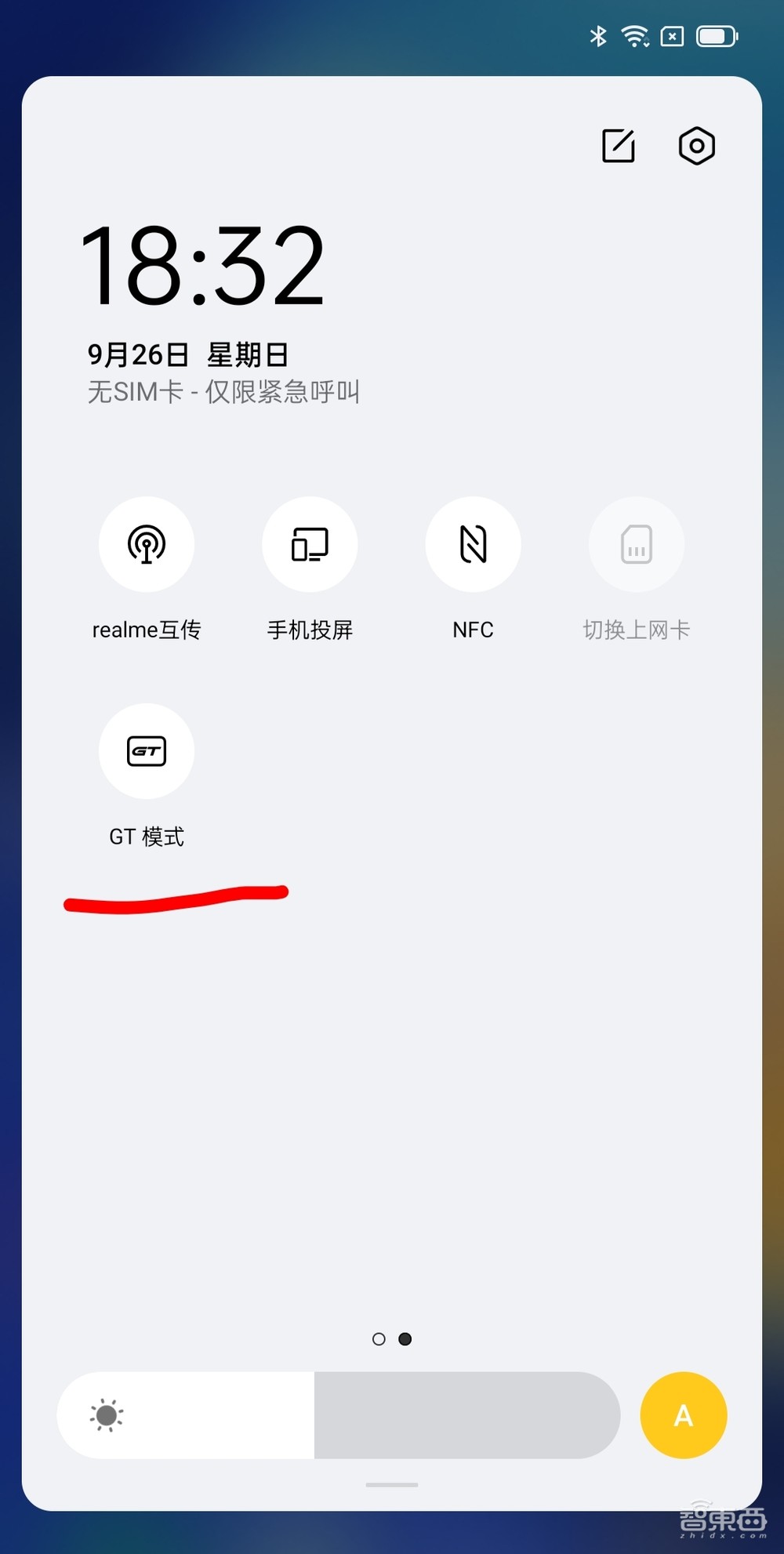Tap the battery icon in status bar
This screenshot has height=1554, width=784.
pos(717,35)
